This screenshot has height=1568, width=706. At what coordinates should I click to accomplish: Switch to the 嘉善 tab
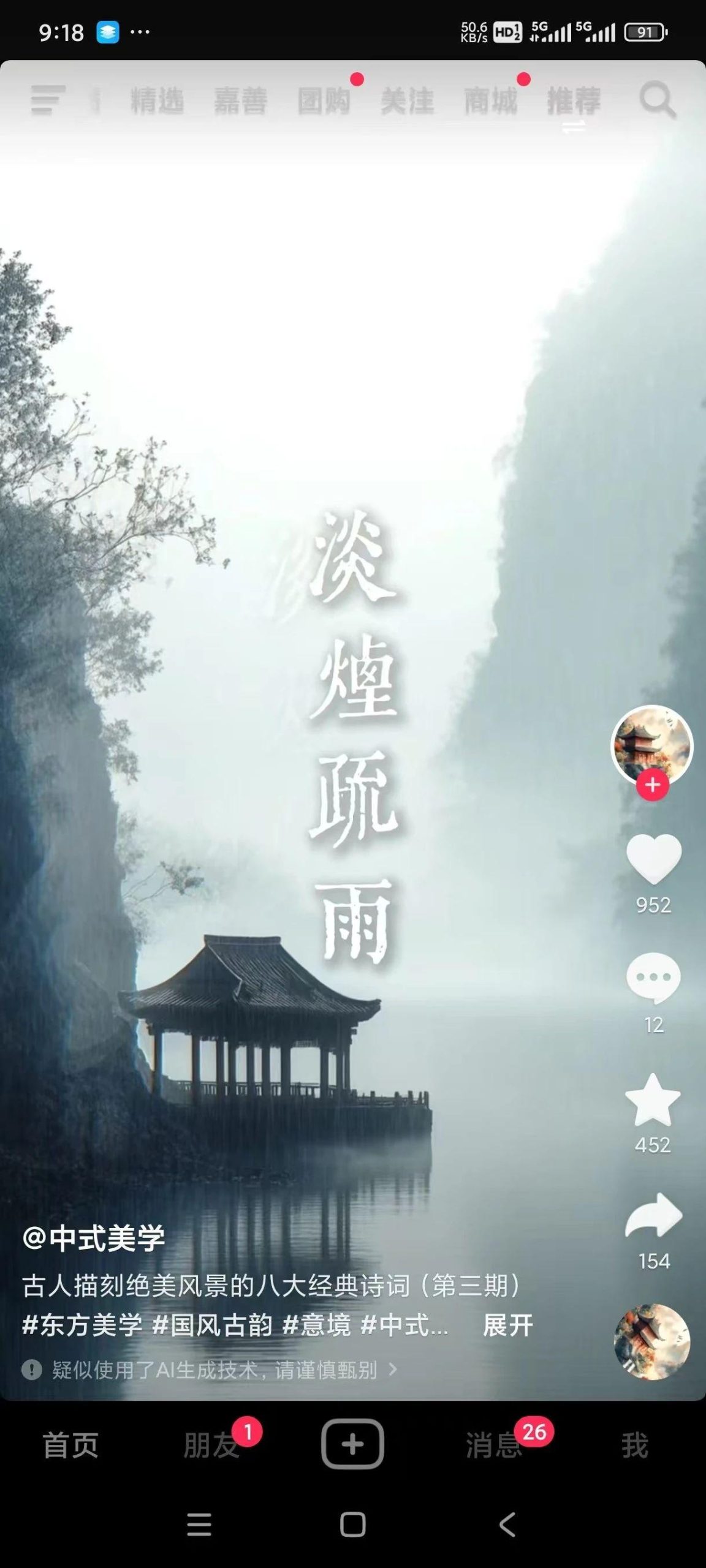[x=240, y=101]
